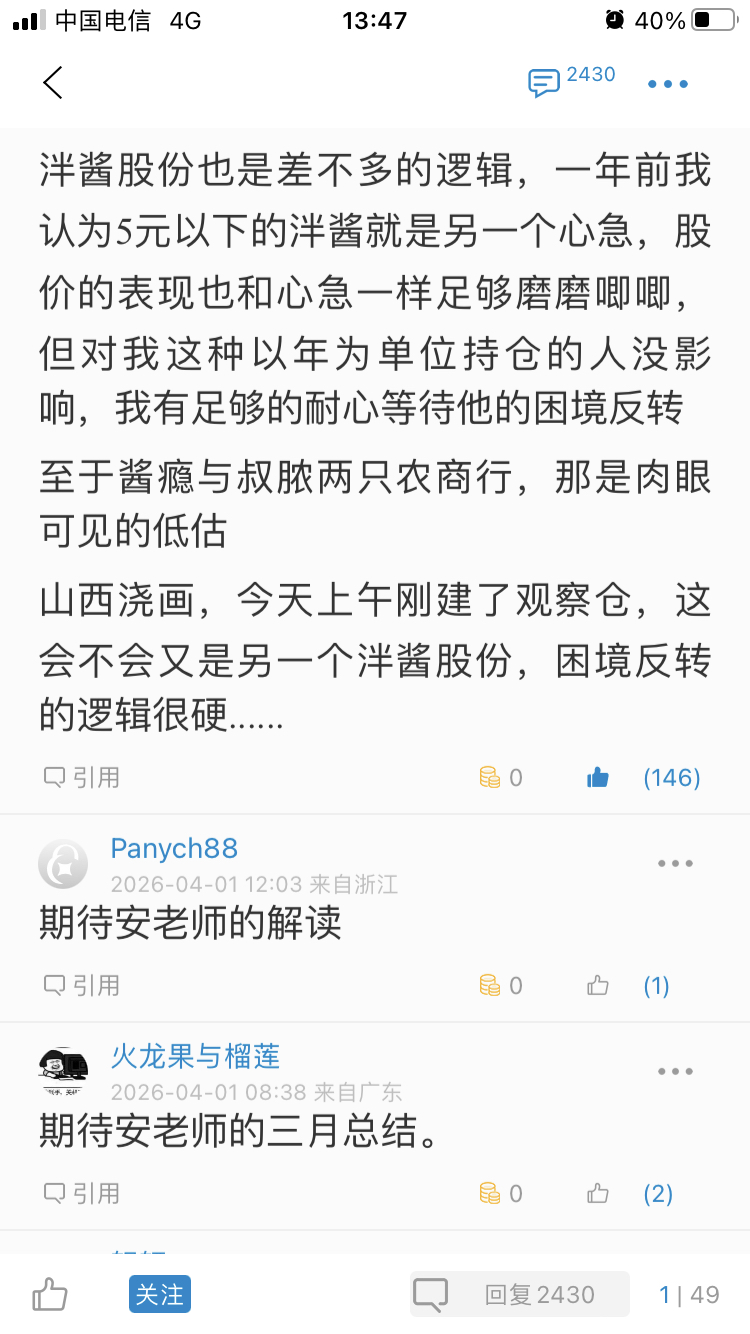
Task: Tap Panych88's avatar
Action: point(63,864)
